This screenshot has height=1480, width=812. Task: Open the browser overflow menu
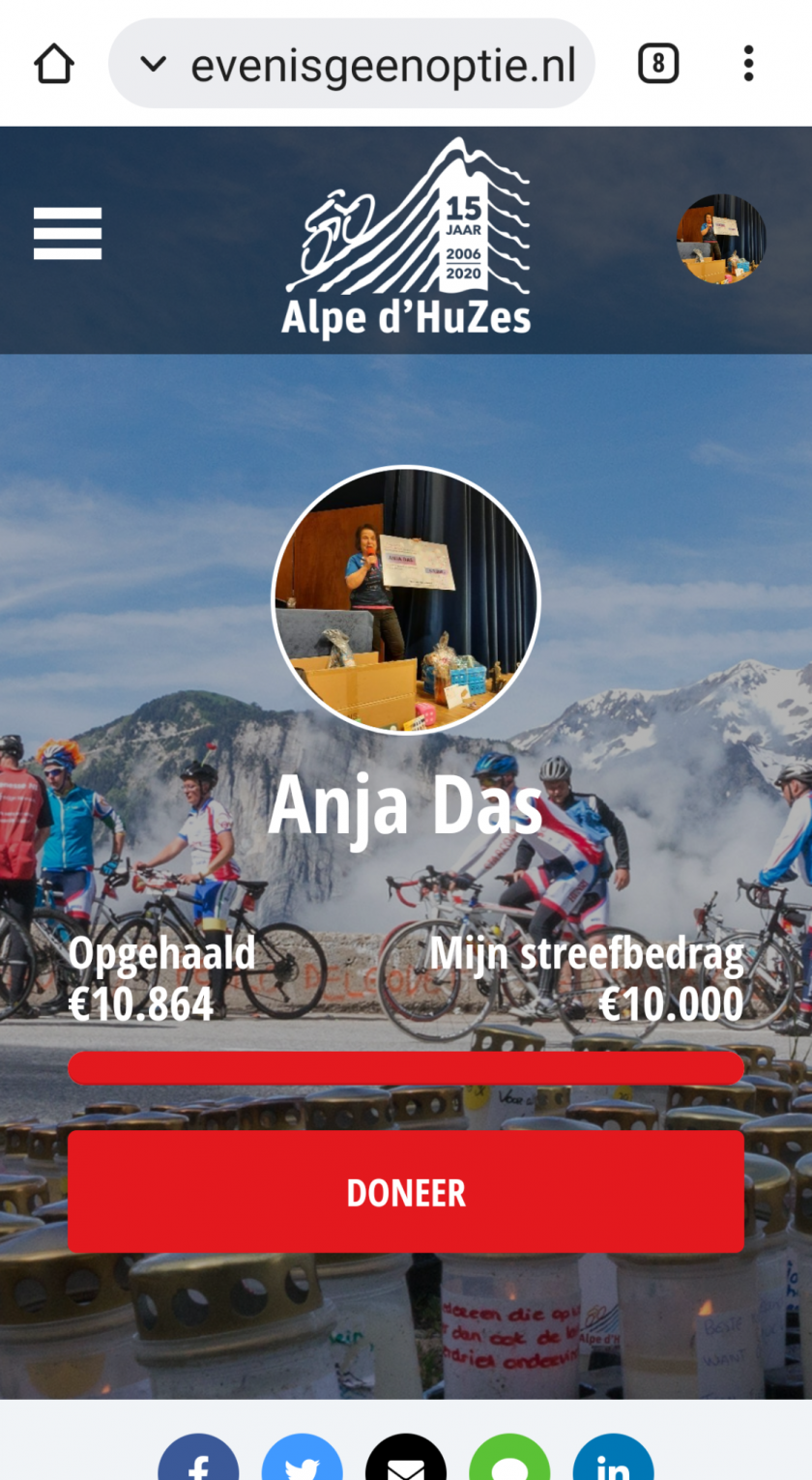click(748, 65)
